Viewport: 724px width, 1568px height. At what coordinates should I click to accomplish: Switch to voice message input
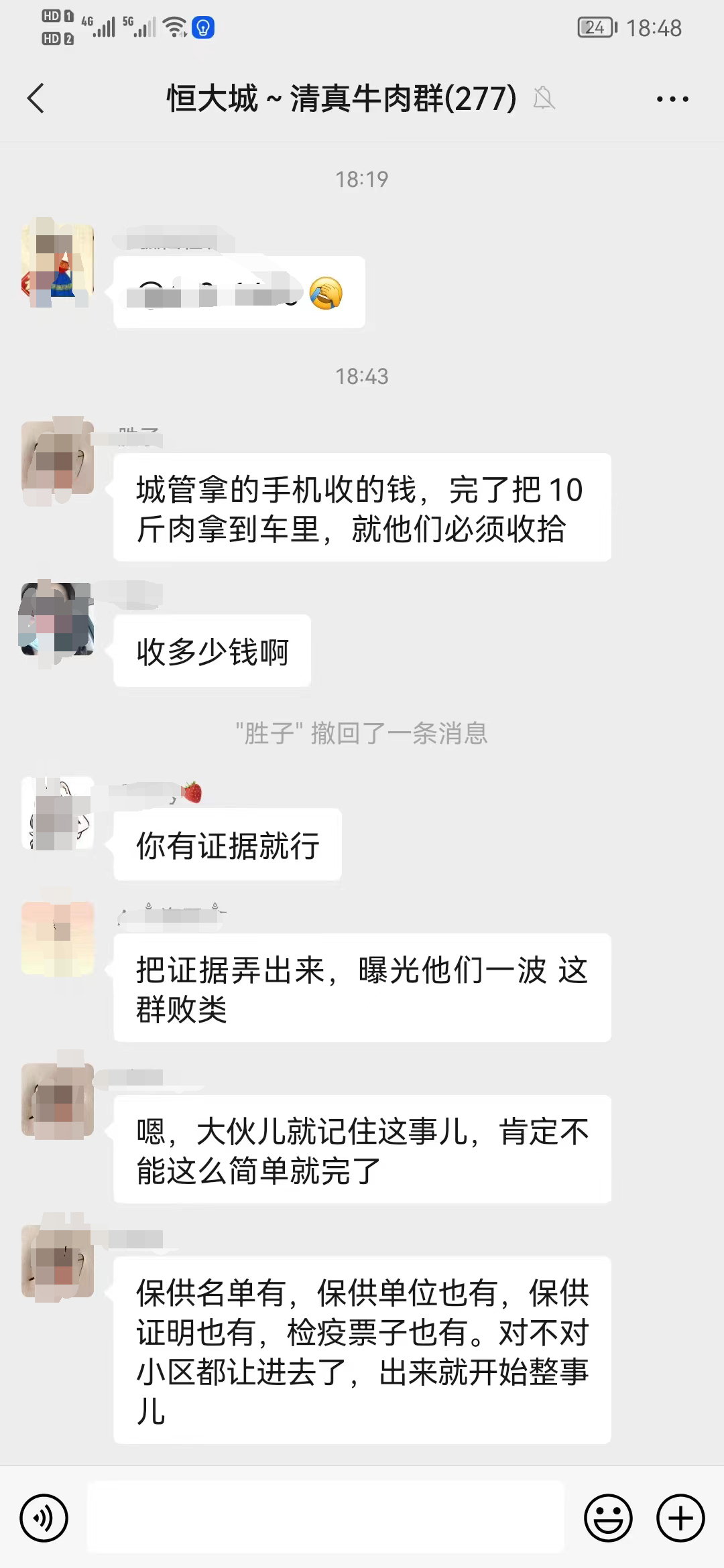44,1518
